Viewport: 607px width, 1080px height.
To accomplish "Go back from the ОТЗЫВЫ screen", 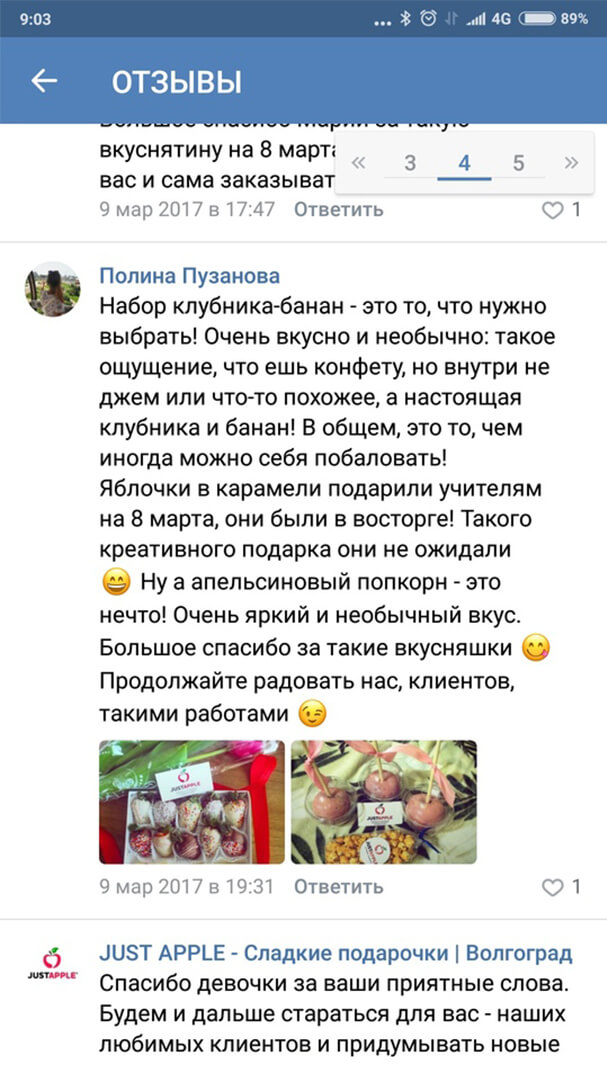I will (x=44, y=81).
